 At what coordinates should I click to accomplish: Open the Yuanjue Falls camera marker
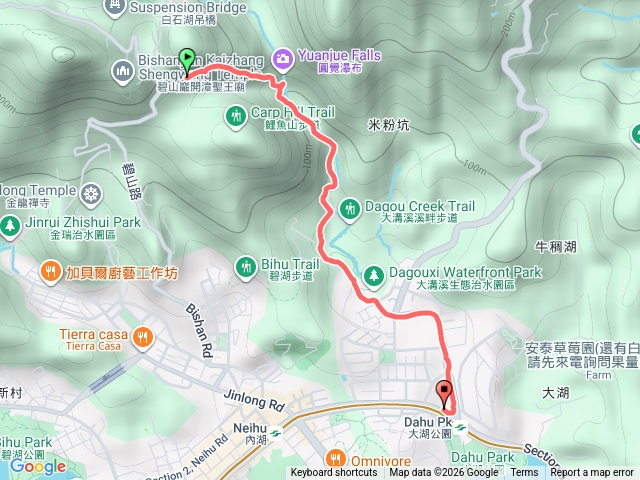point(283,58)
